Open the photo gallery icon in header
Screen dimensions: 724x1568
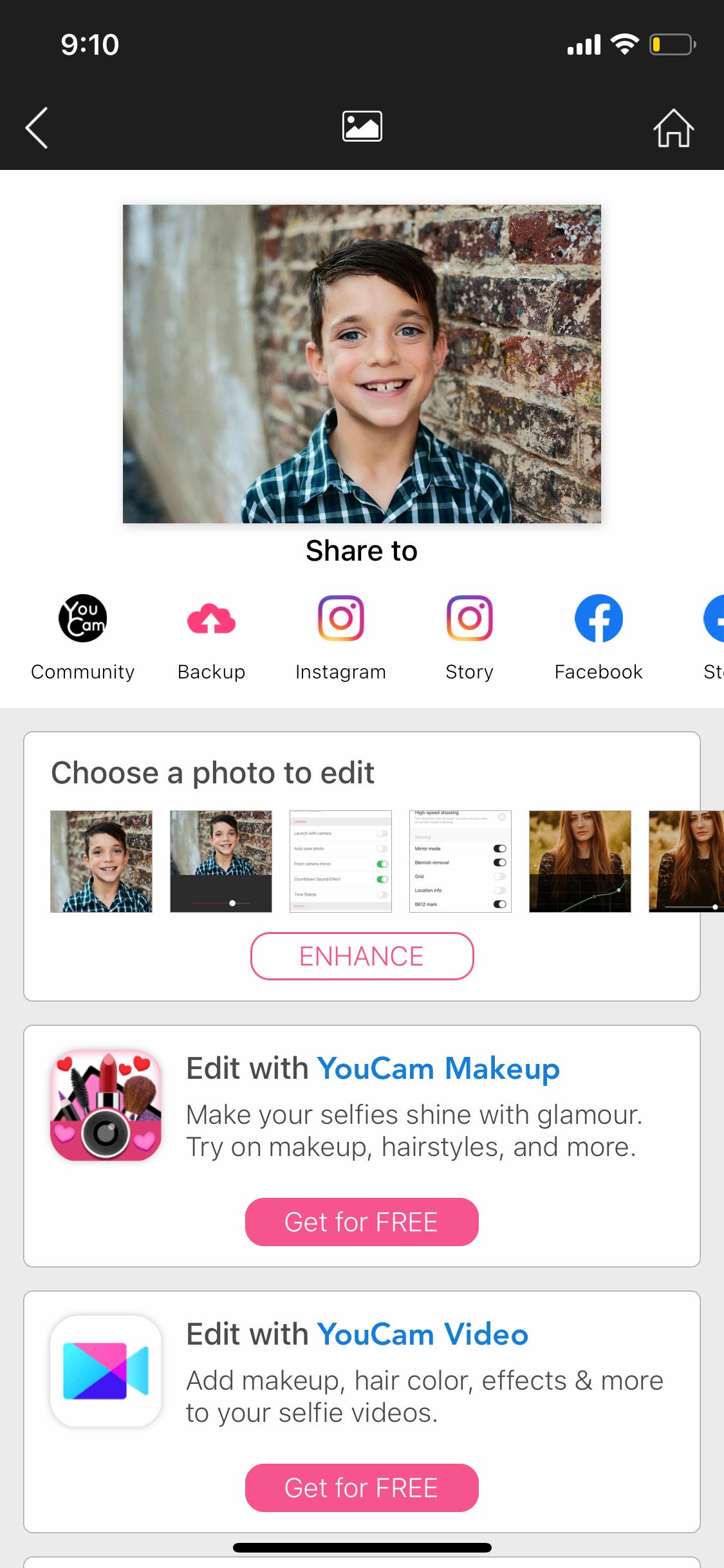[x=362, y=126]
